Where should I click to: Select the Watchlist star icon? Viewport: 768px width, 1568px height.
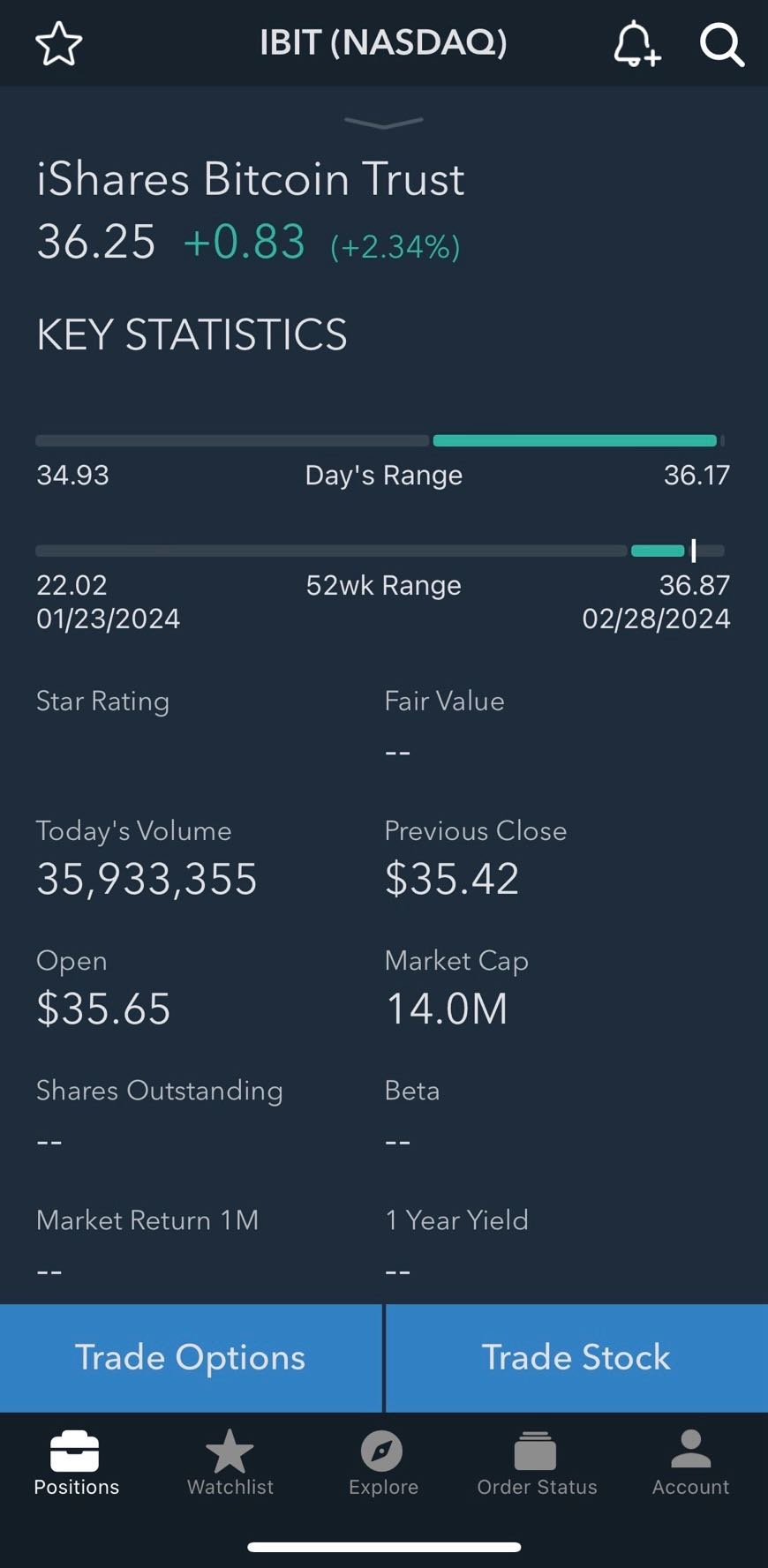[230, 1449]
